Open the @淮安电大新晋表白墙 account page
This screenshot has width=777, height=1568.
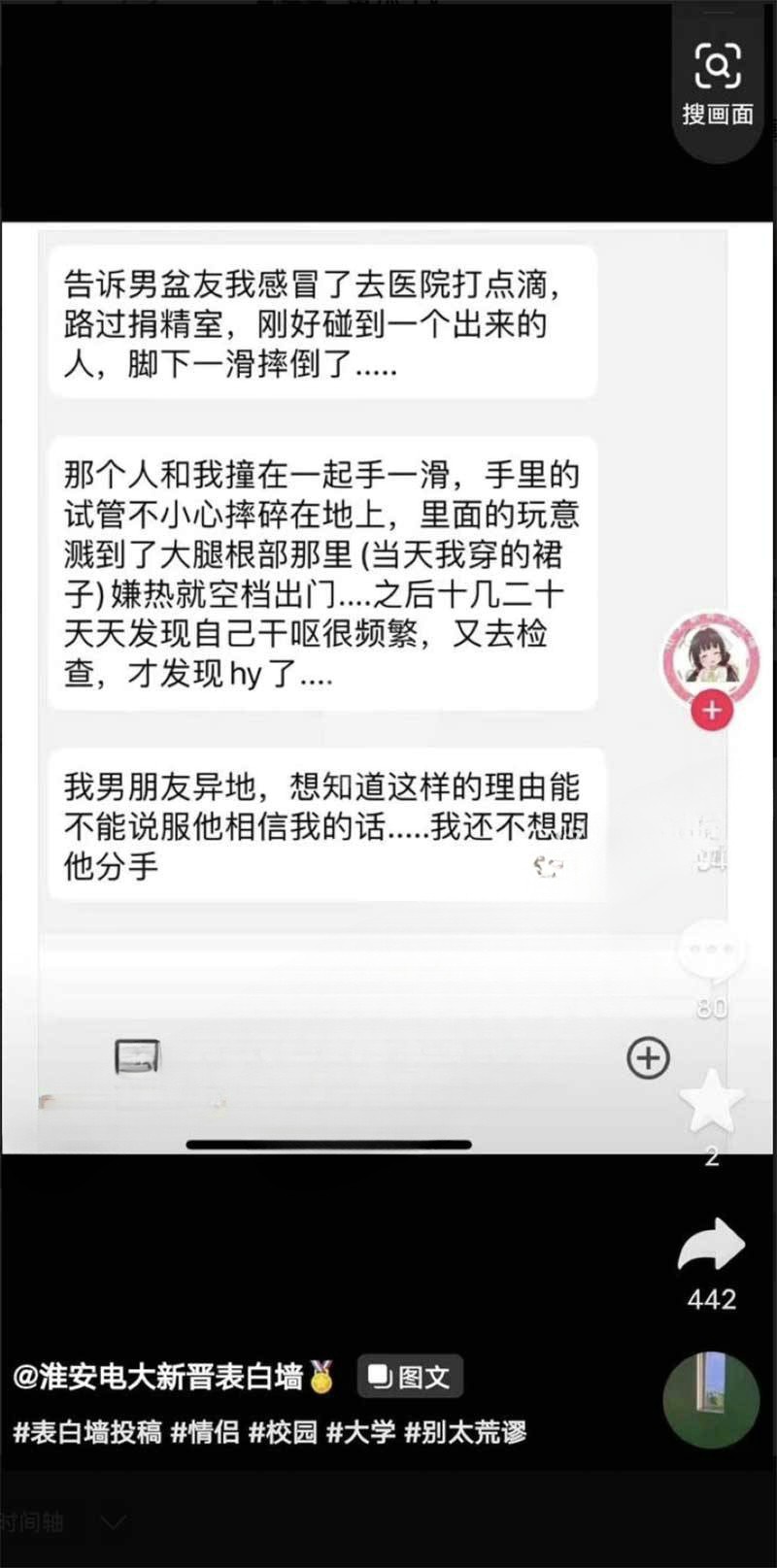159,1377
